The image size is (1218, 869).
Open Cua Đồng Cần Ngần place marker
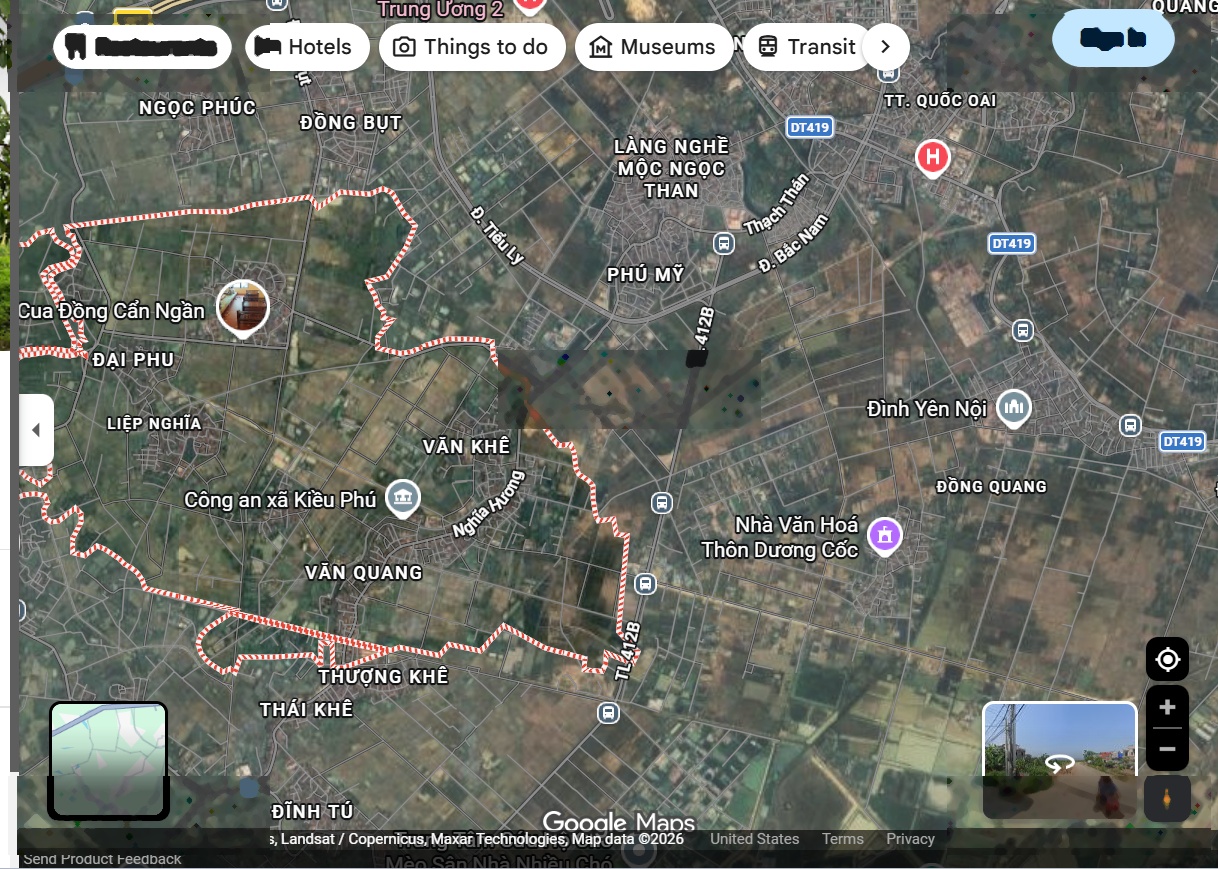pyautogui.click(x=244, y=306)
